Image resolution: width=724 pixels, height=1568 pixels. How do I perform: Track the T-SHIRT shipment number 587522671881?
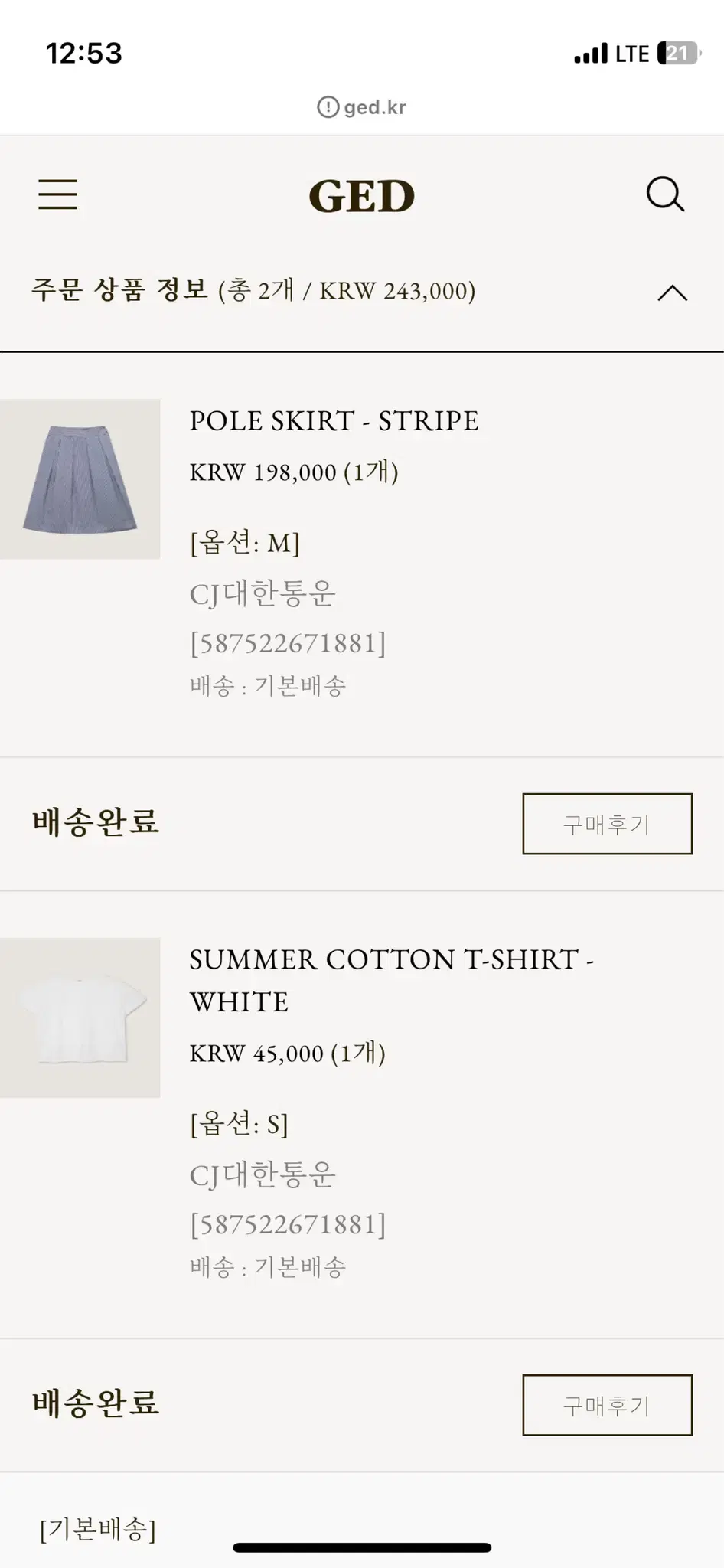point(288,1224)
